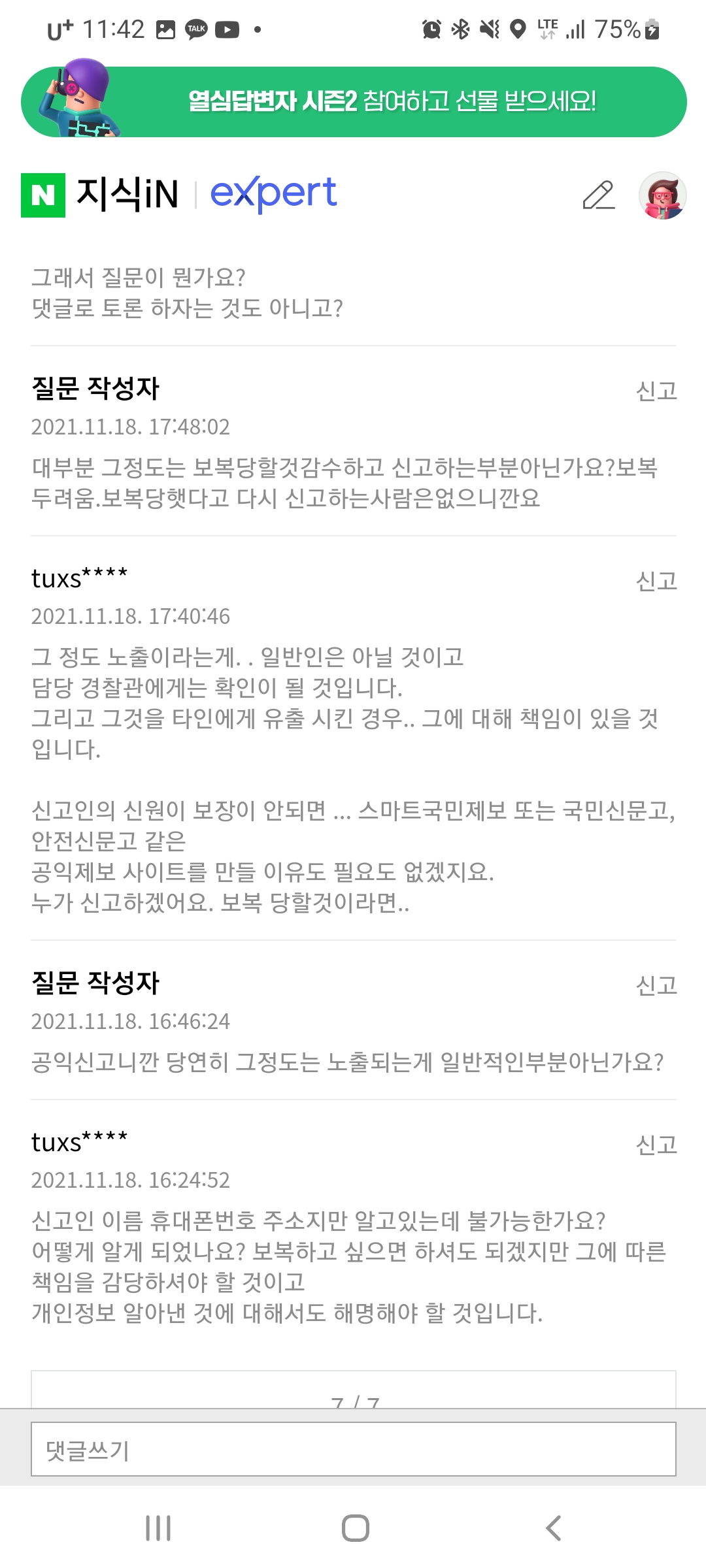Go back with system back button
The width and height of the screenshot is (706, 1568).
(553, 1528)
